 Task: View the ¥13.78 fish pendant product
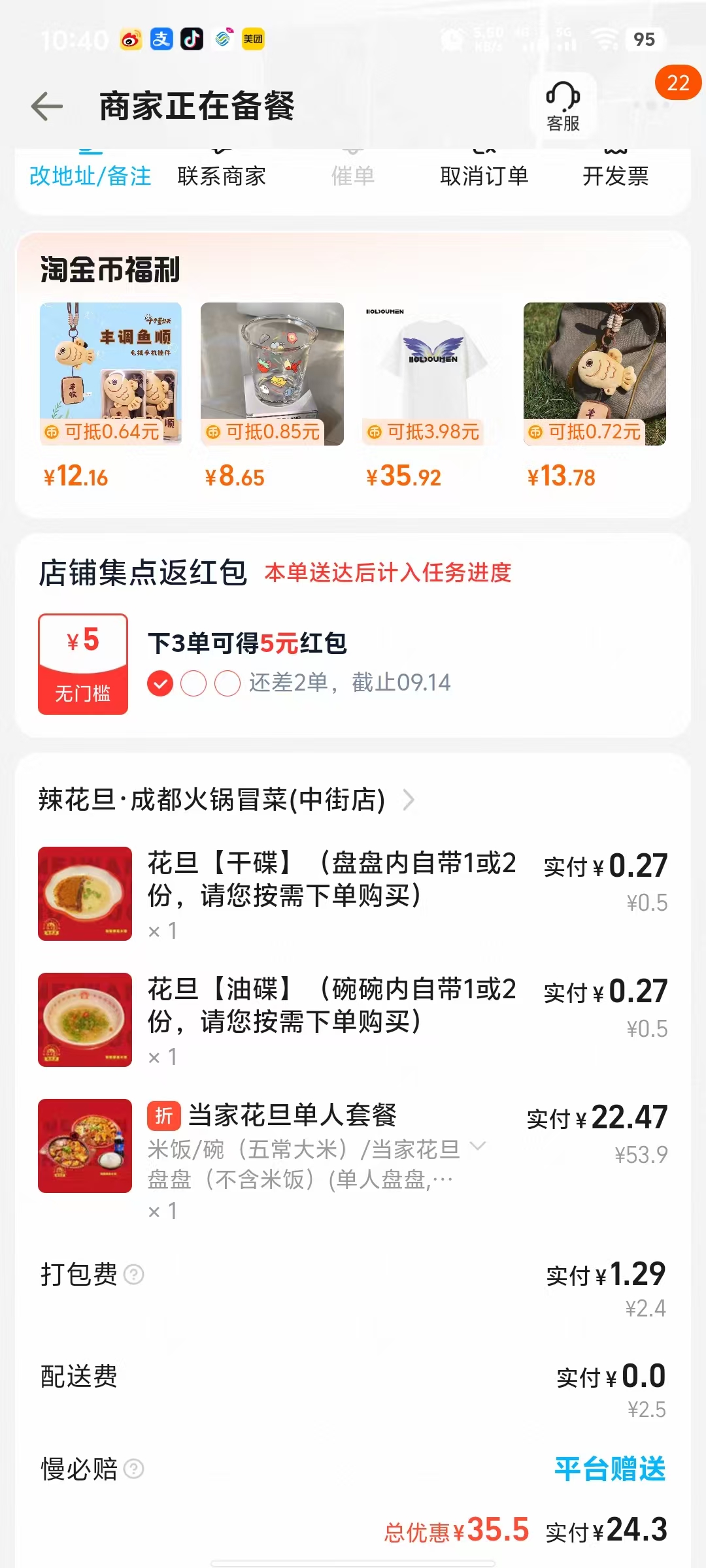594,374
